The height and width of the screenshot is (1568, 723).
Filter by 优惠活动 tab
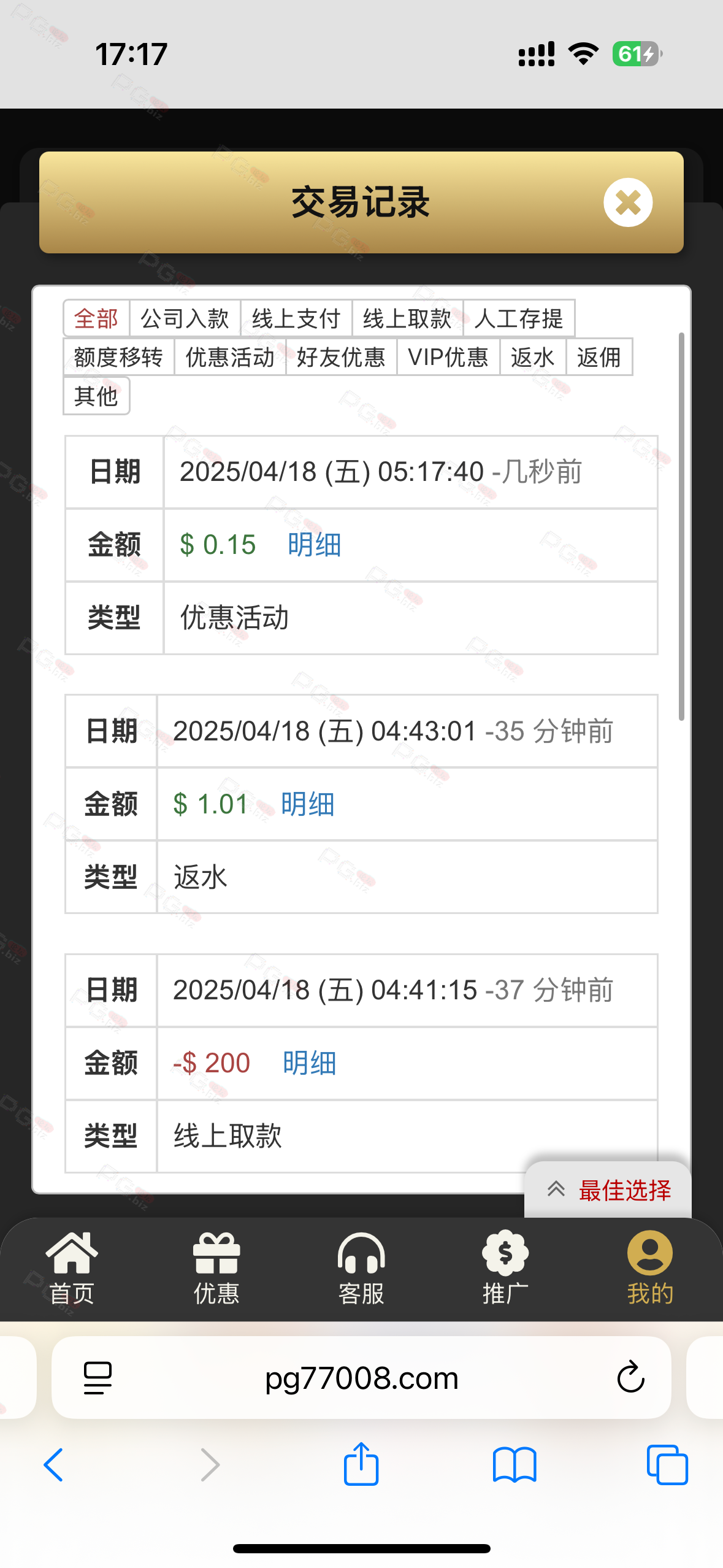click(230, 357)
